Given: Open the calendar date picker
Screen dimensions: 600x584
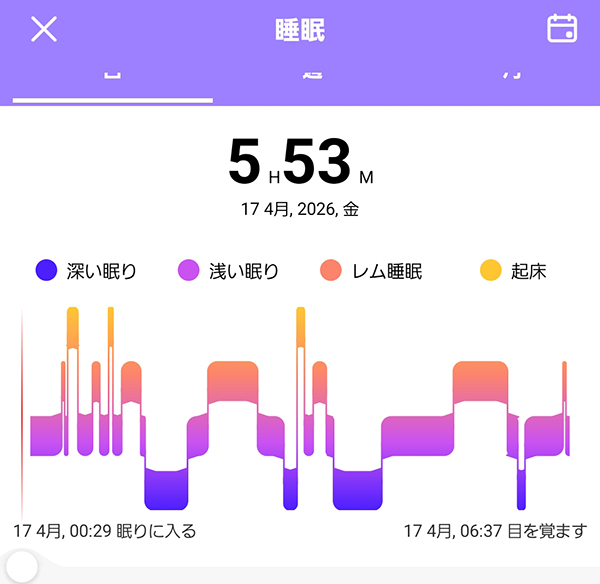Looking at the screenshot, I should click(562, 29).
